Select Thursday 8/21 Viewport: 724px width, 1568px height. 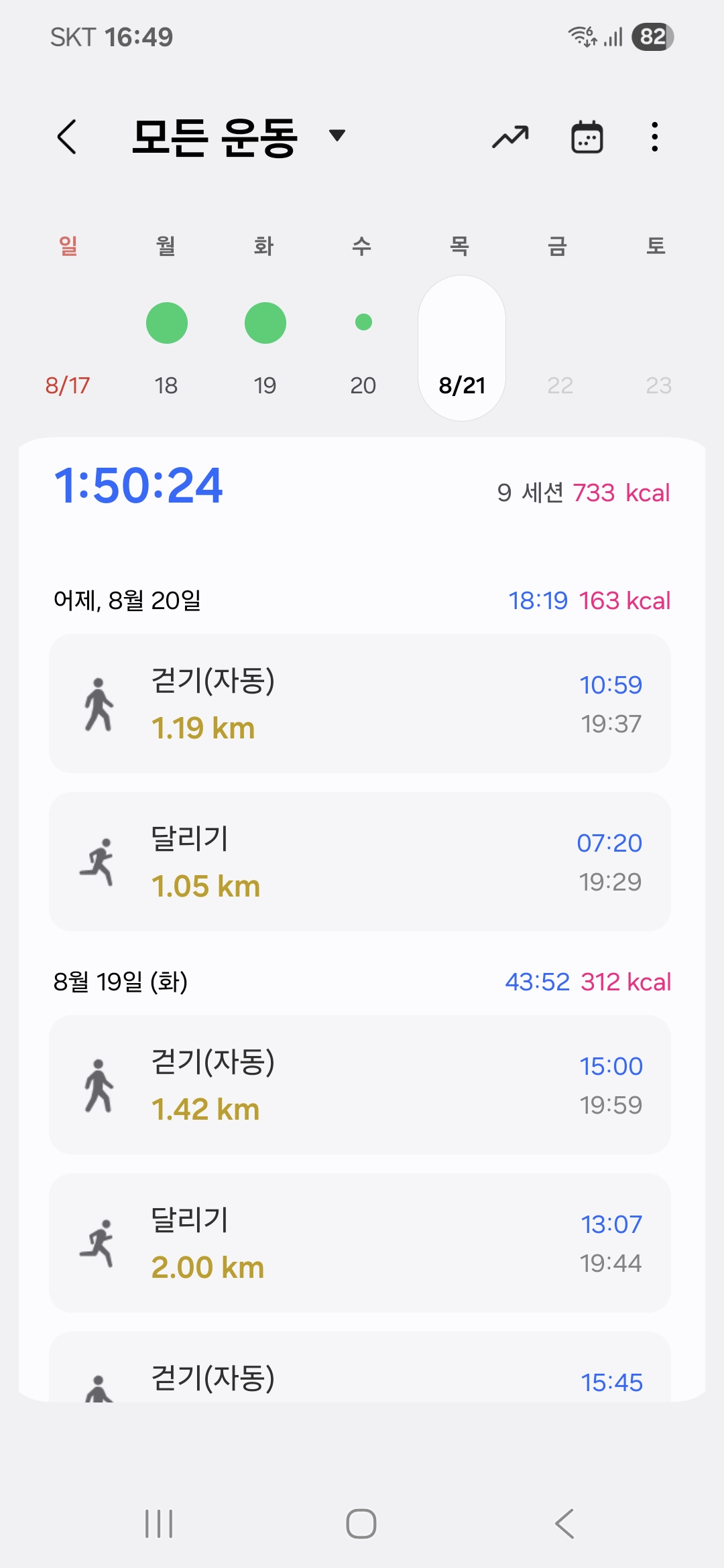pyautogui.click(x=462, y=348)
